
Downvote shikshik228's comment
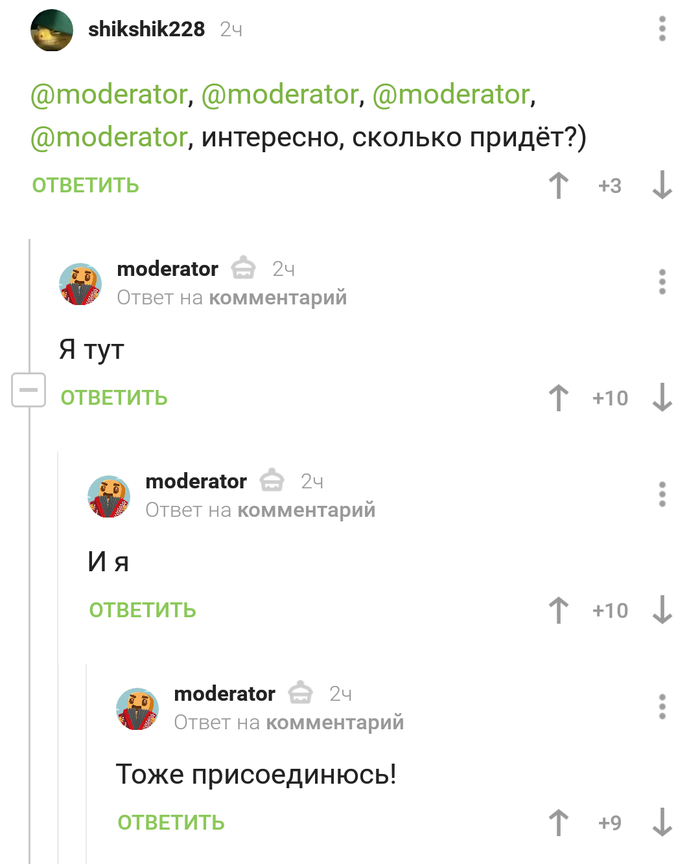(x=662, y=185)
